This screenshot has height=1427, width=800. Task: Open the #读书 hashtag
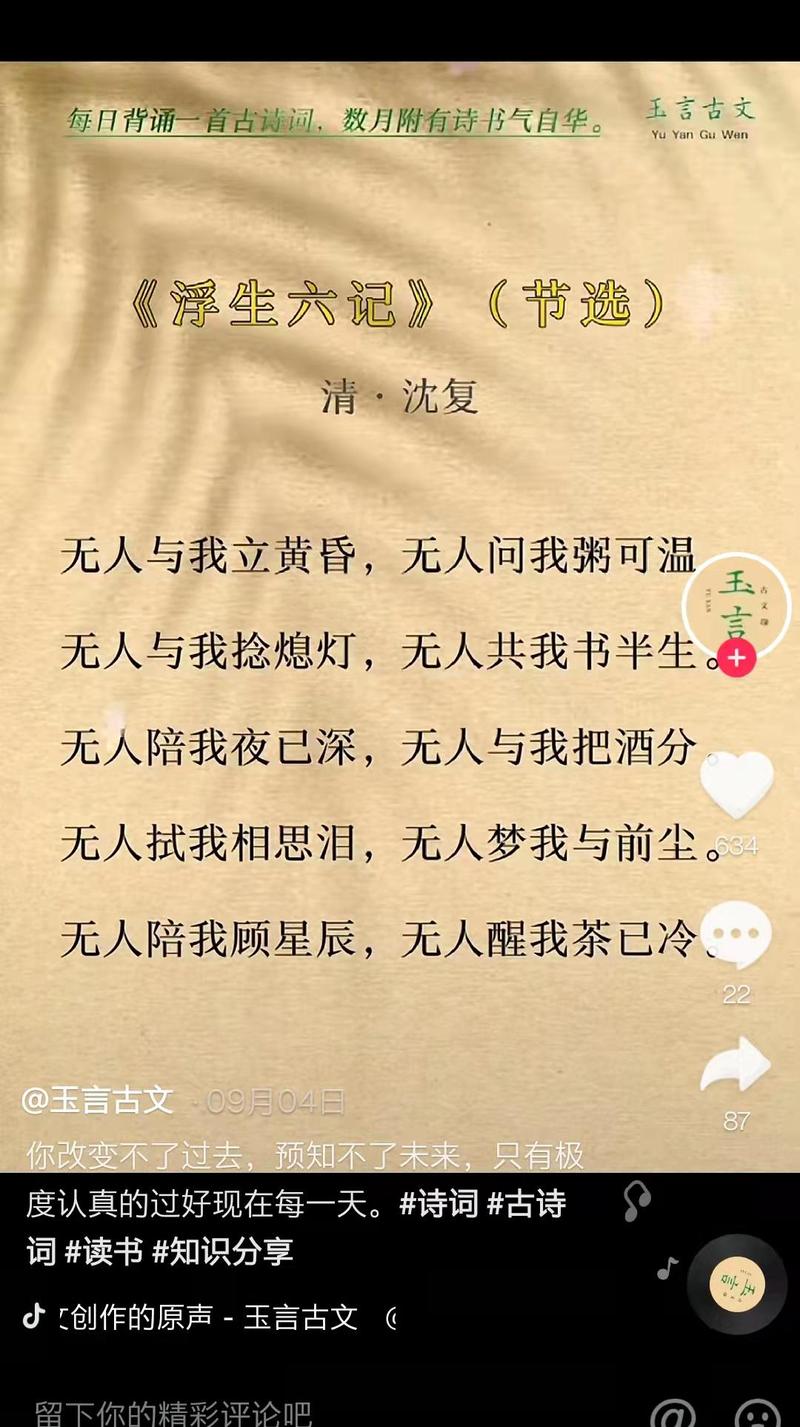point(104,1250)
